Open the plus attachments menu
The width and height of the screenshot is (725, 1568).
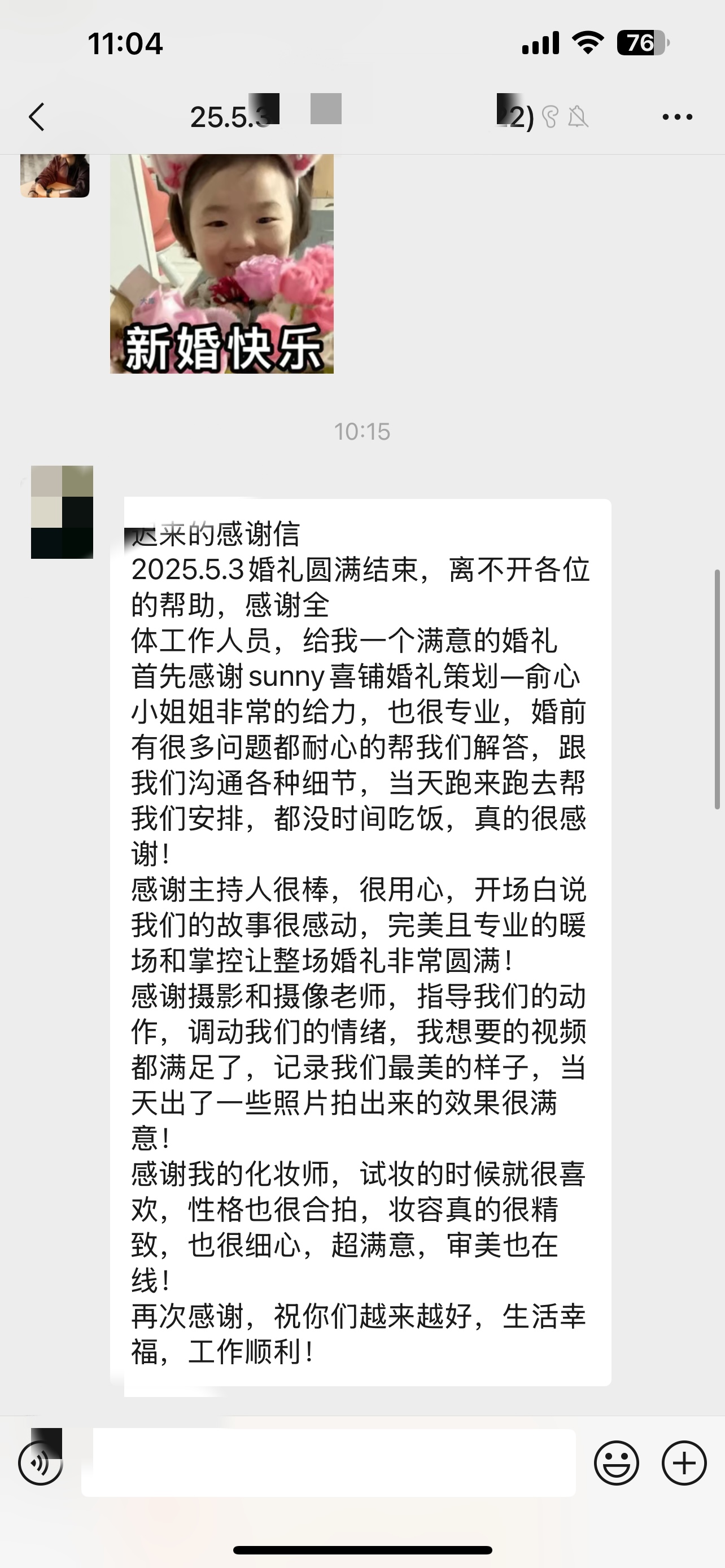[684, 1462]
